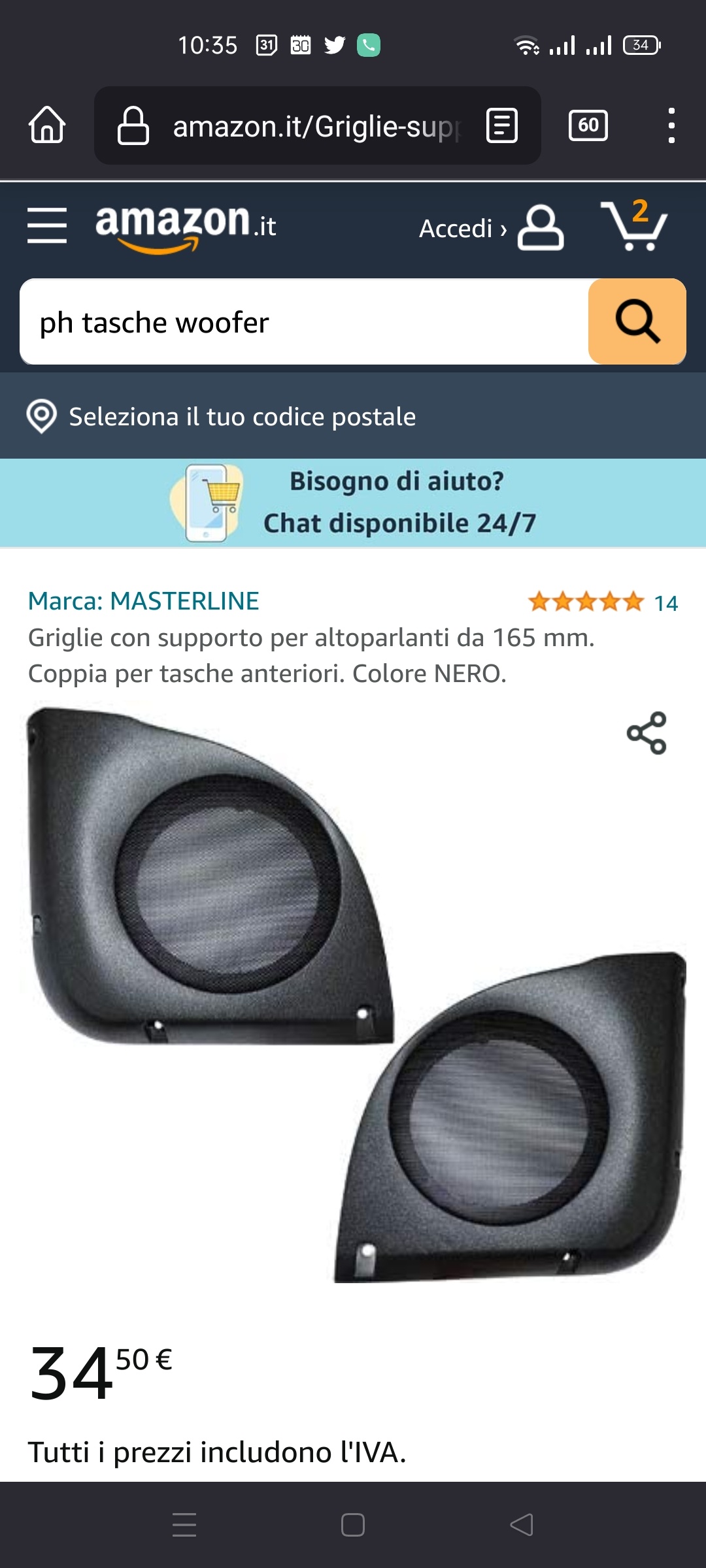Open system recent apps
The image size is (706, 1568).
184,1525
